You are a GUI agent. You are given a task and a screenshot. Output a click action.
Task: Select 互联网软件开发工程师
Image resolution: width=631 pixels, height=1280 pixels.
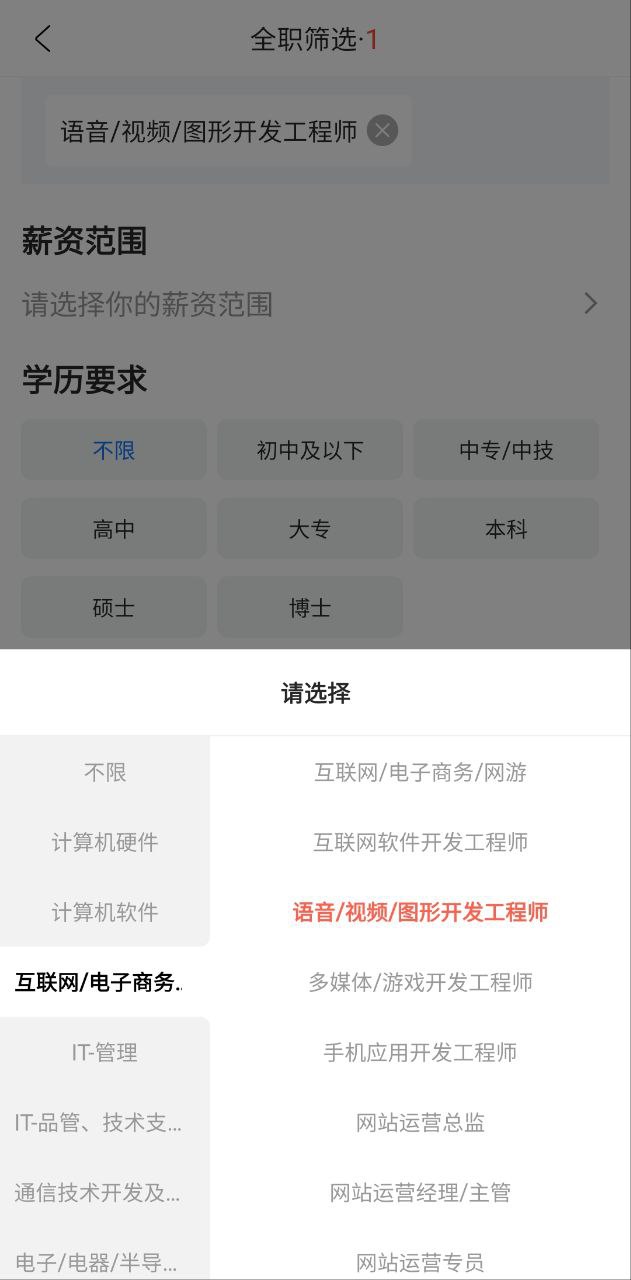(420, 842)
